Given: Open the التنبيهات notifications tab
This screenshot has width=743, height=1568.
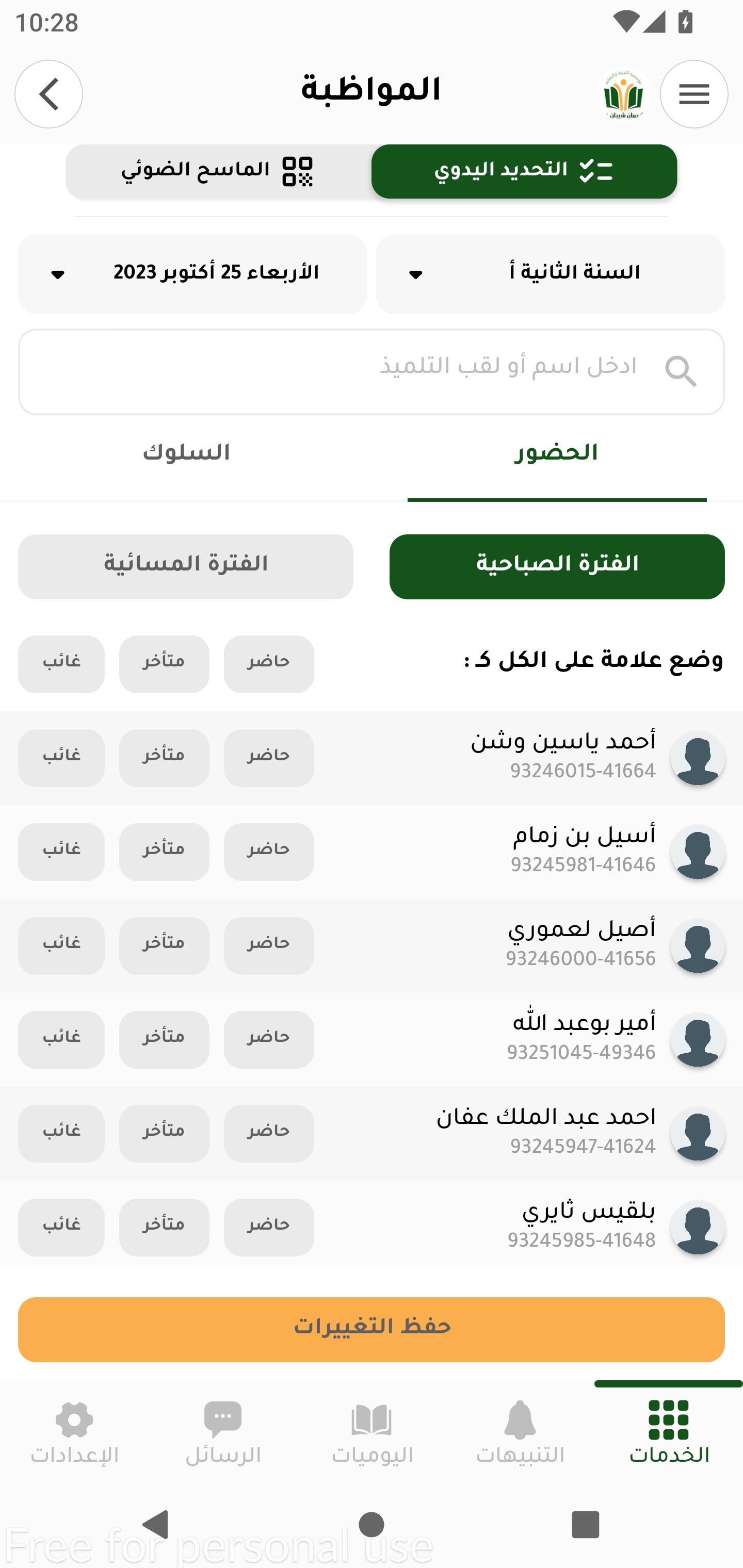Looking at the screenshot, I should [x=520, y=1433].
